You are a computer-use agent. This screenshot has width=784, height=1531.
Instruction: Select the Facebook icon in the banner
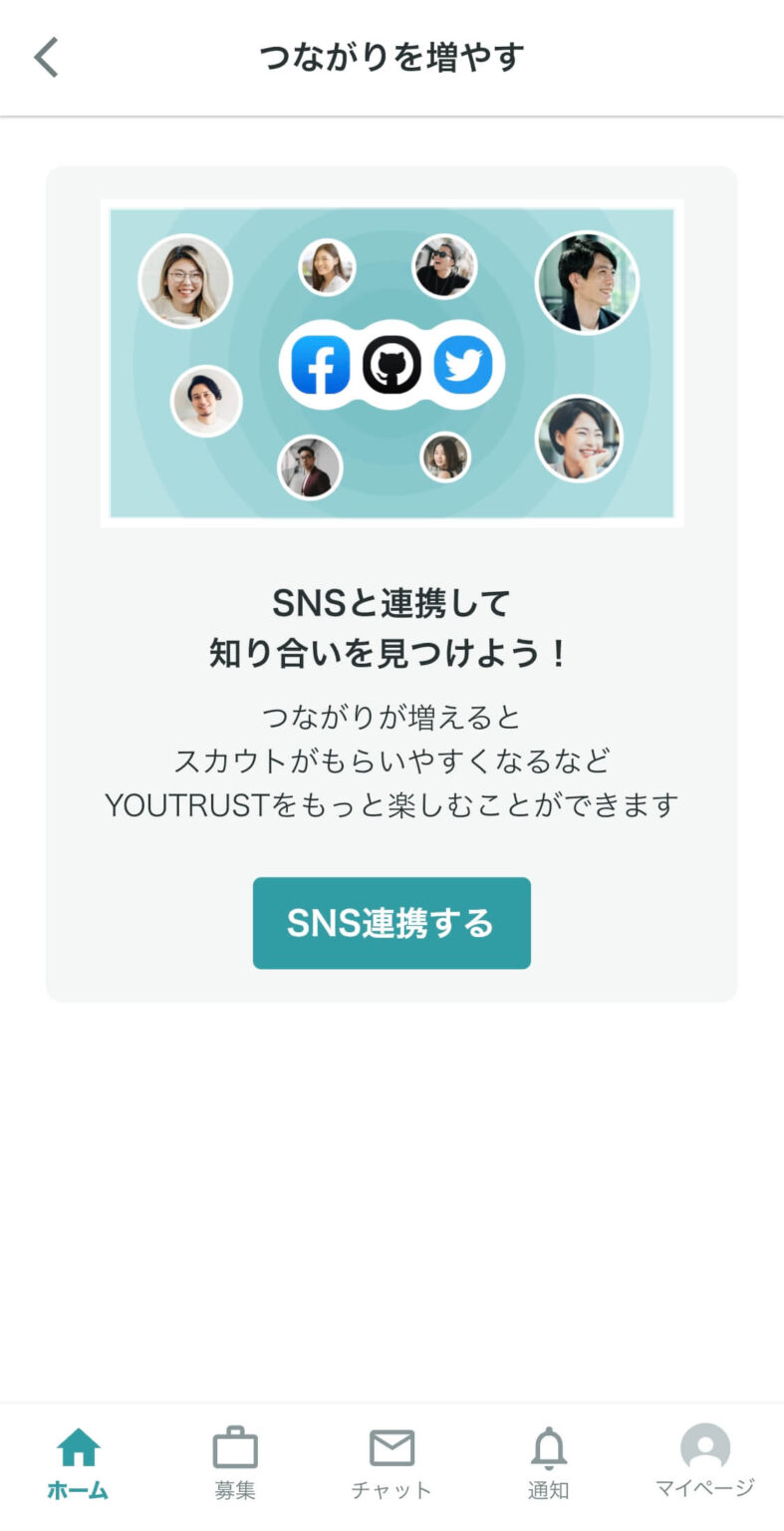[321, 365]
